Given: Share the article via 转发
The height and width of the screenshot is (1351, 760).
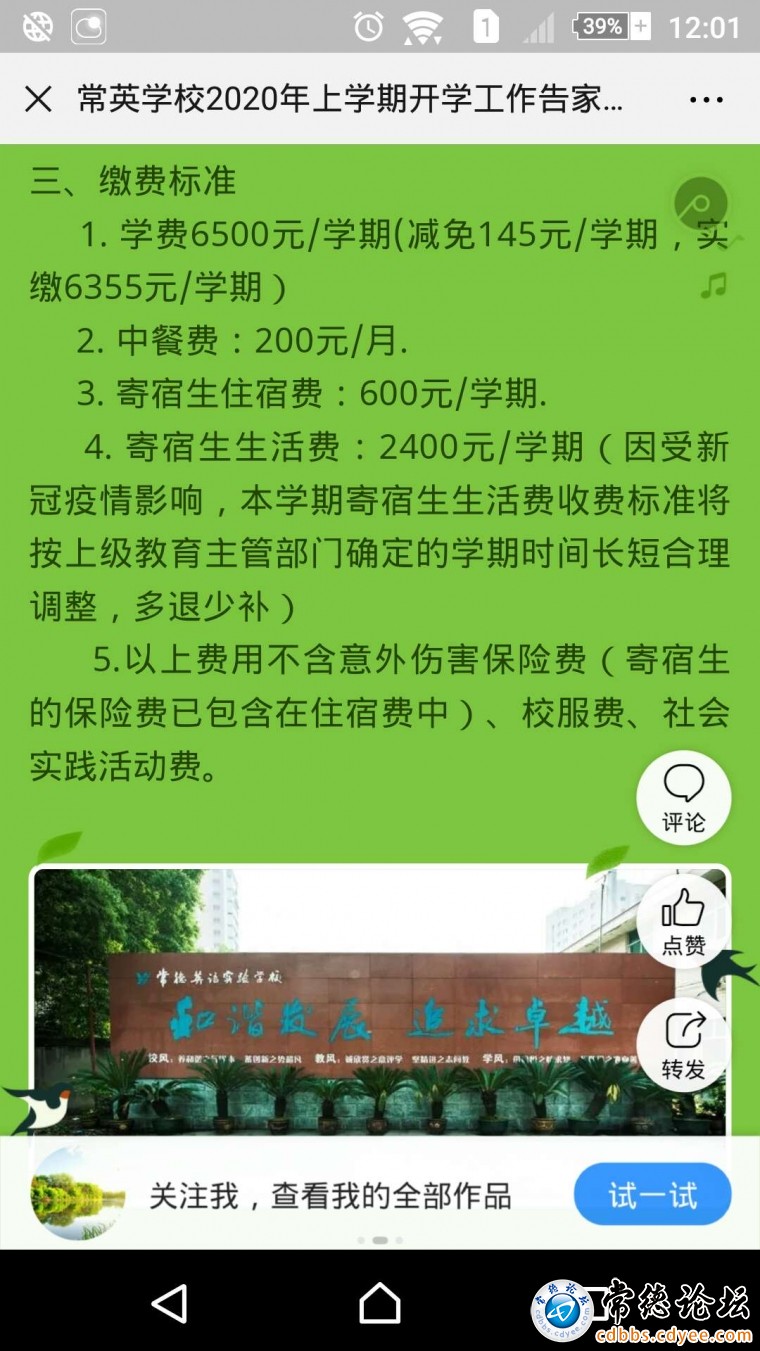Looking at the screenshot, I should (684, 1046).
